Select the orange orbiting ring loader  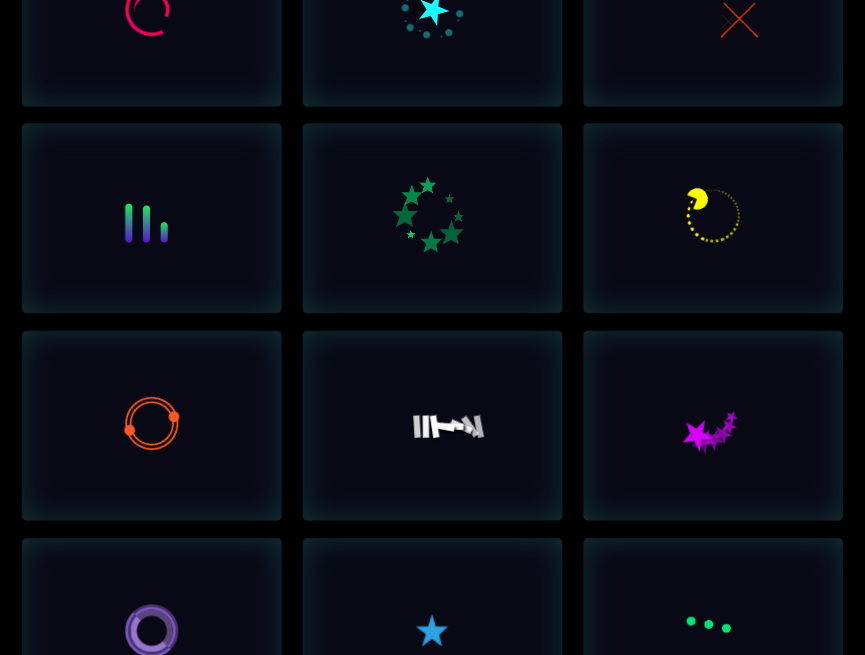151,425
